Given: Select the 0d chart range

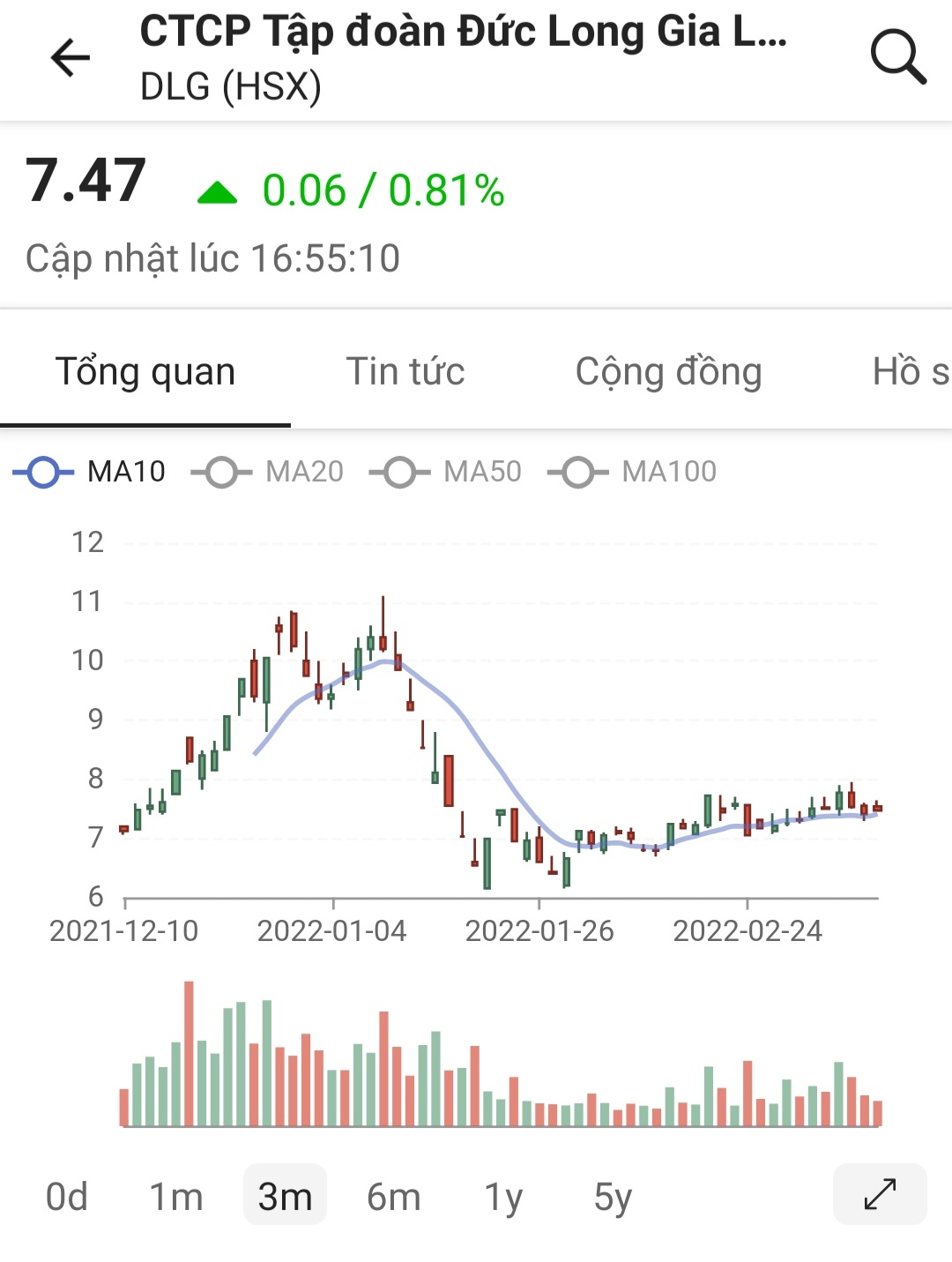Looking at the screenshot, I should click(x=67, y=1197).
